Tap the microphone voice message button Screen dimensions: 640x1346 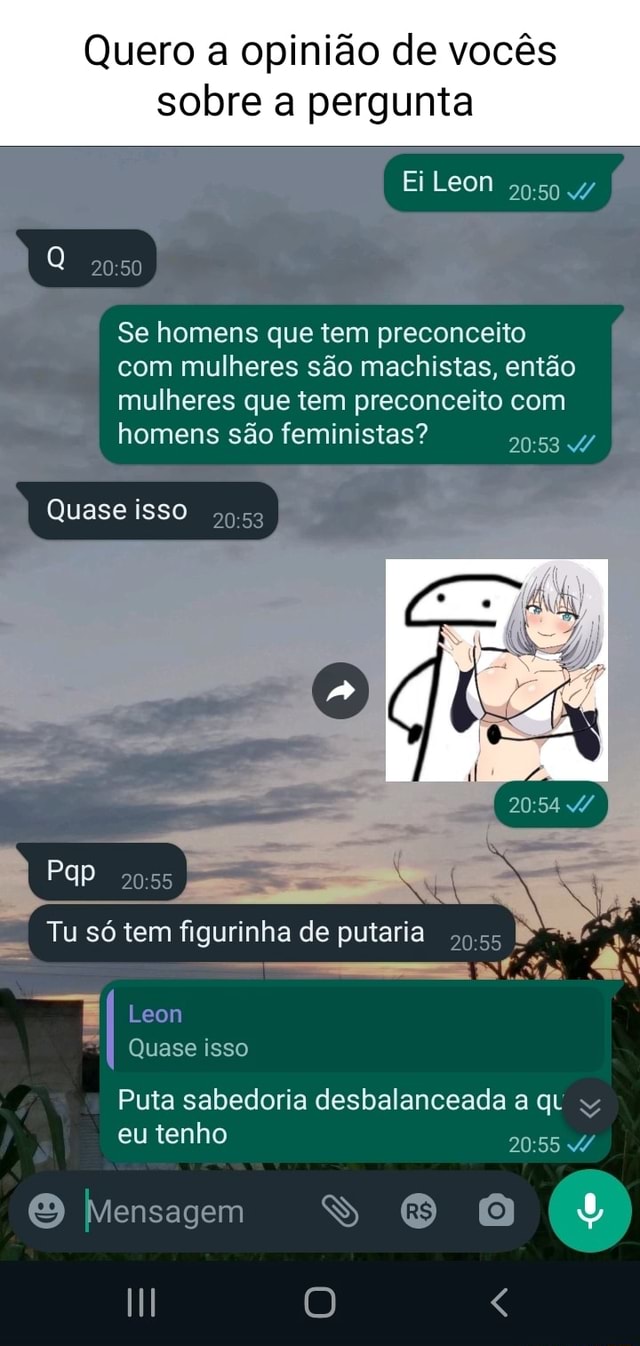coord(590,1211)
